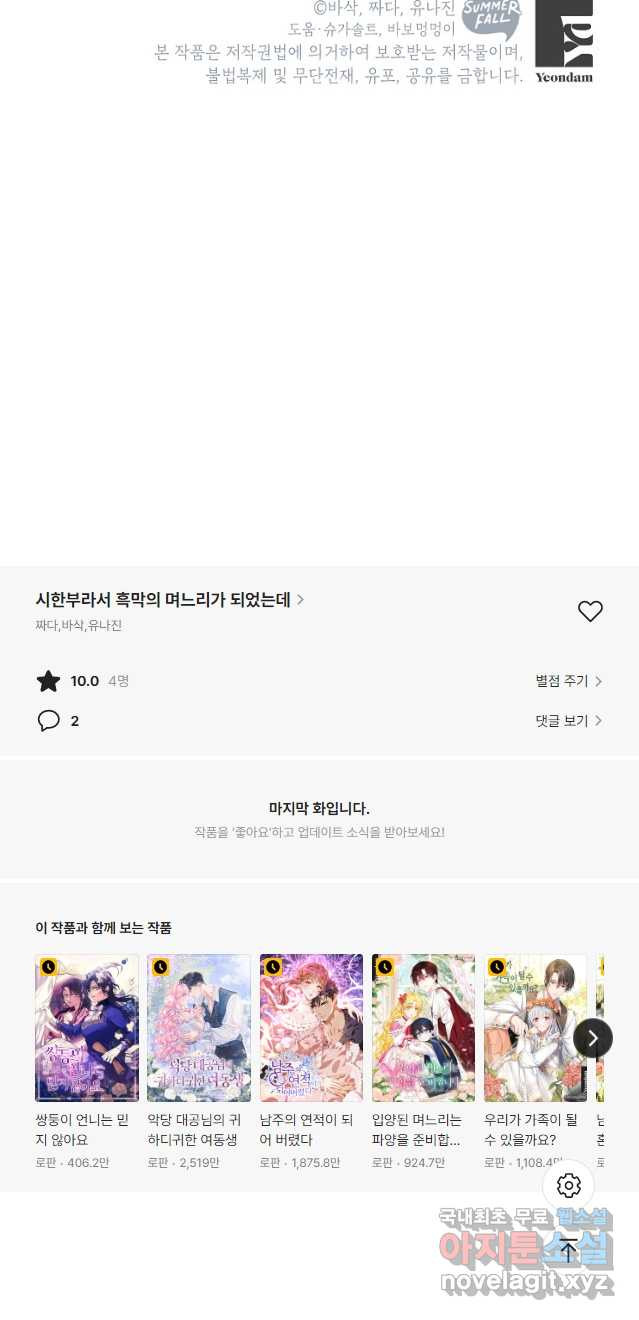The image size is (639, 1320).
Task: Open 입양된 며느리는 파양을 준비합니다
Action: tap(423, 1028)
